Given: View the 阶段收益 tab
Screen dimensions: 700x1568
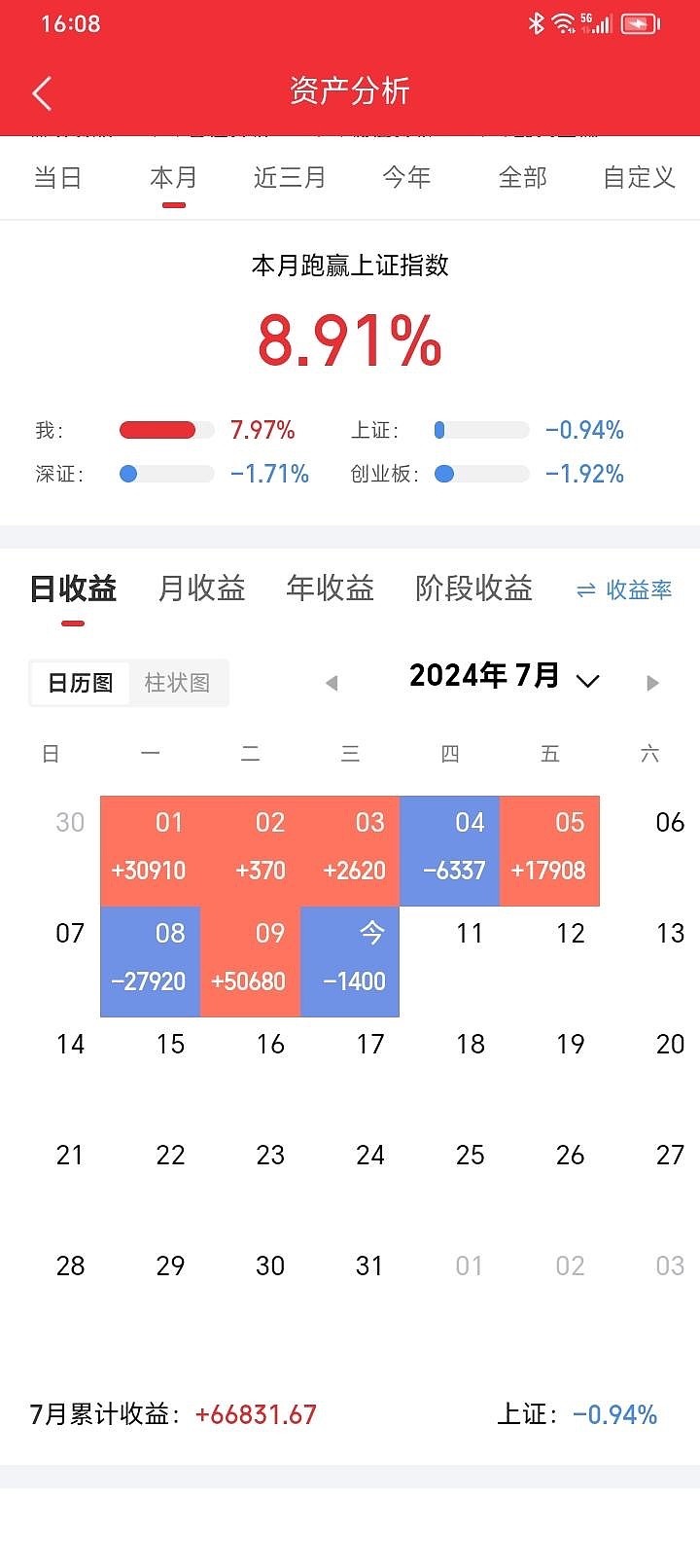Looking at the screenshot, I should (x=473, y=588).
